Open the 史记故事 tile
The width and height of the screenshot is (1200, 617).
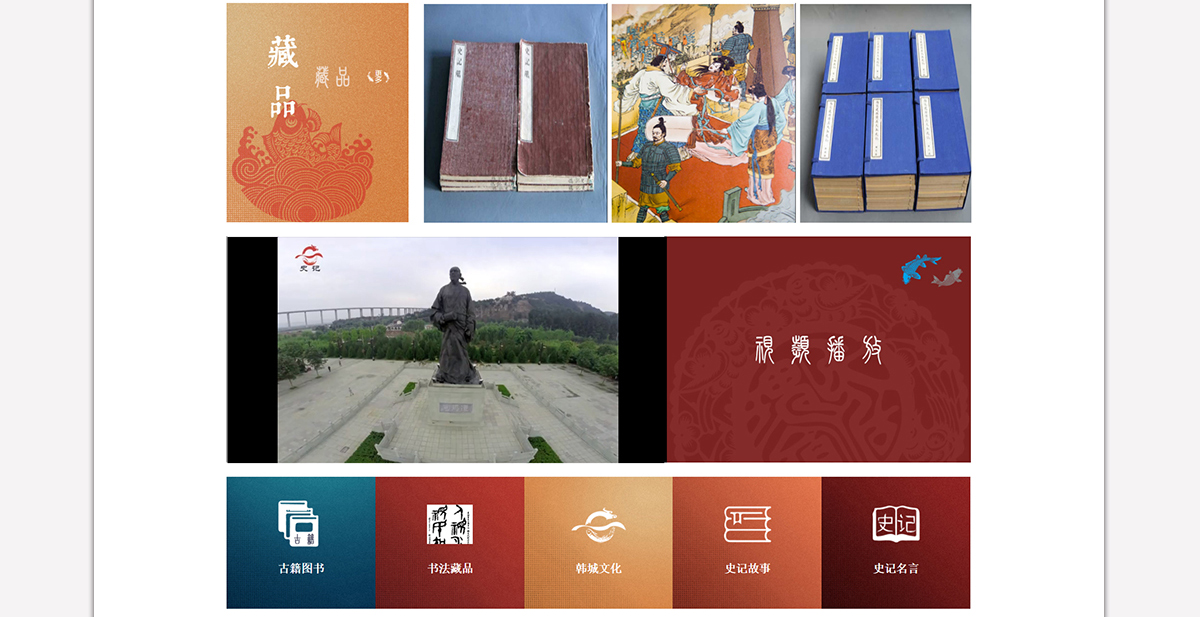[747, 542]
